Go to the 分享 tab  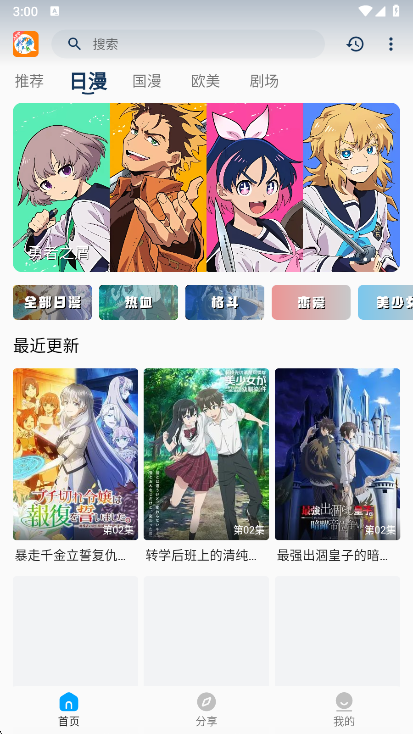[x=206, y=710]
